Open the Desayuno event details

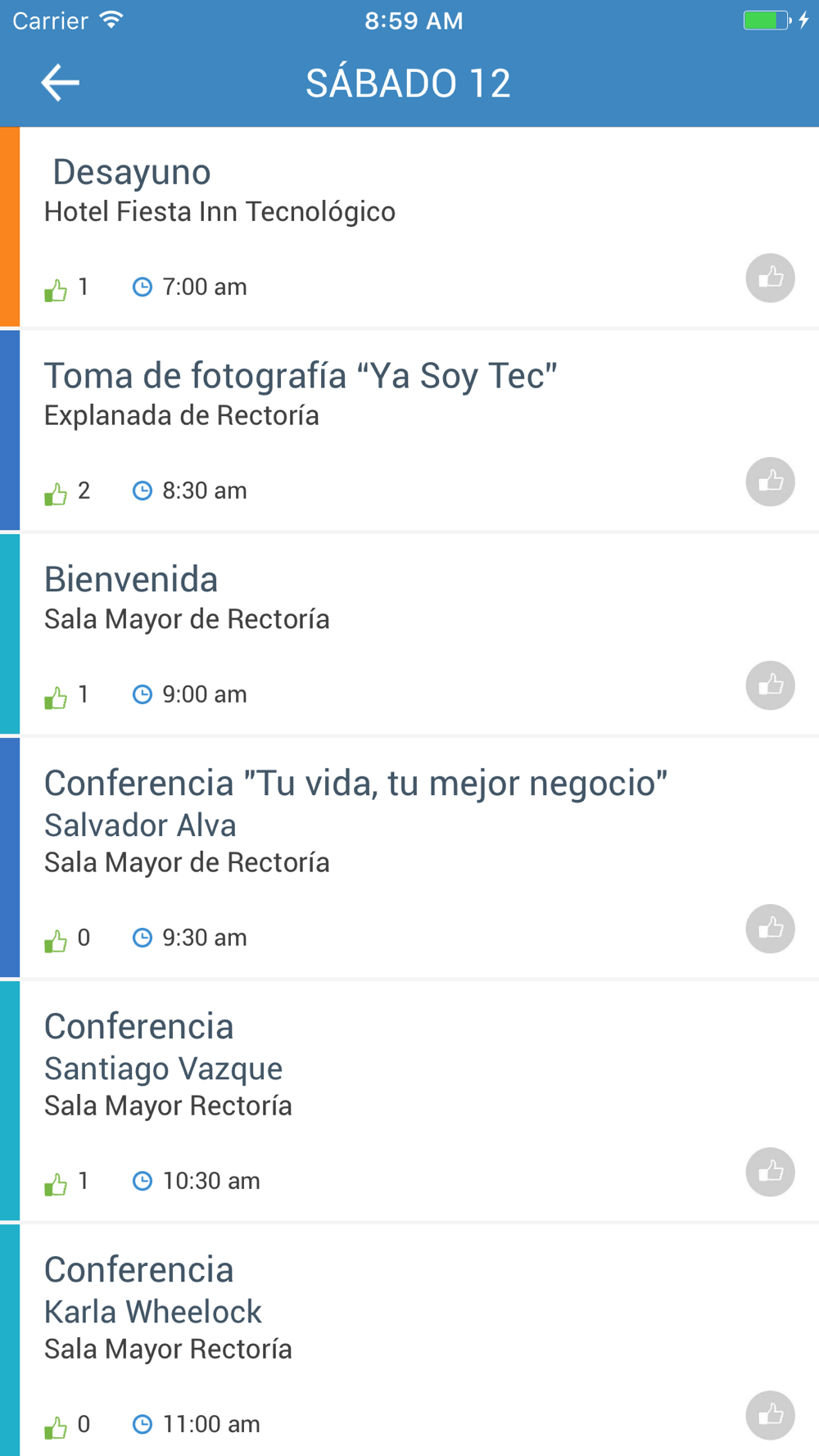pos(409,227)
